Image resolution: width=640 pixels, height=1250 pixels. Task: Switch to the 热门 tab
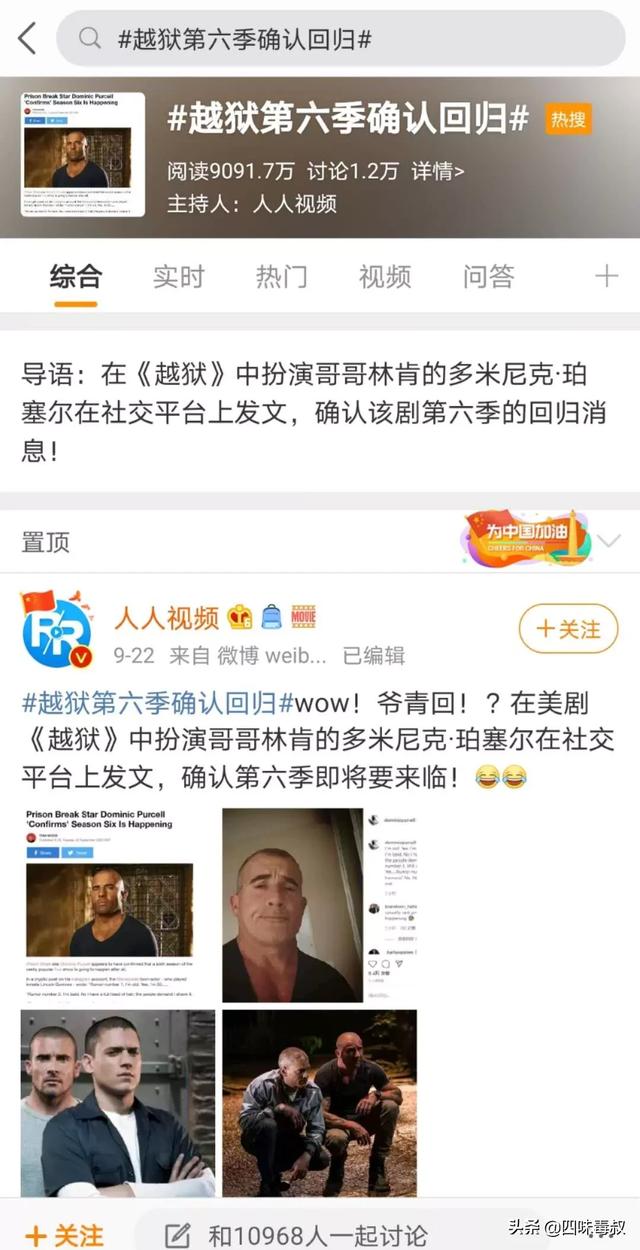282,277
